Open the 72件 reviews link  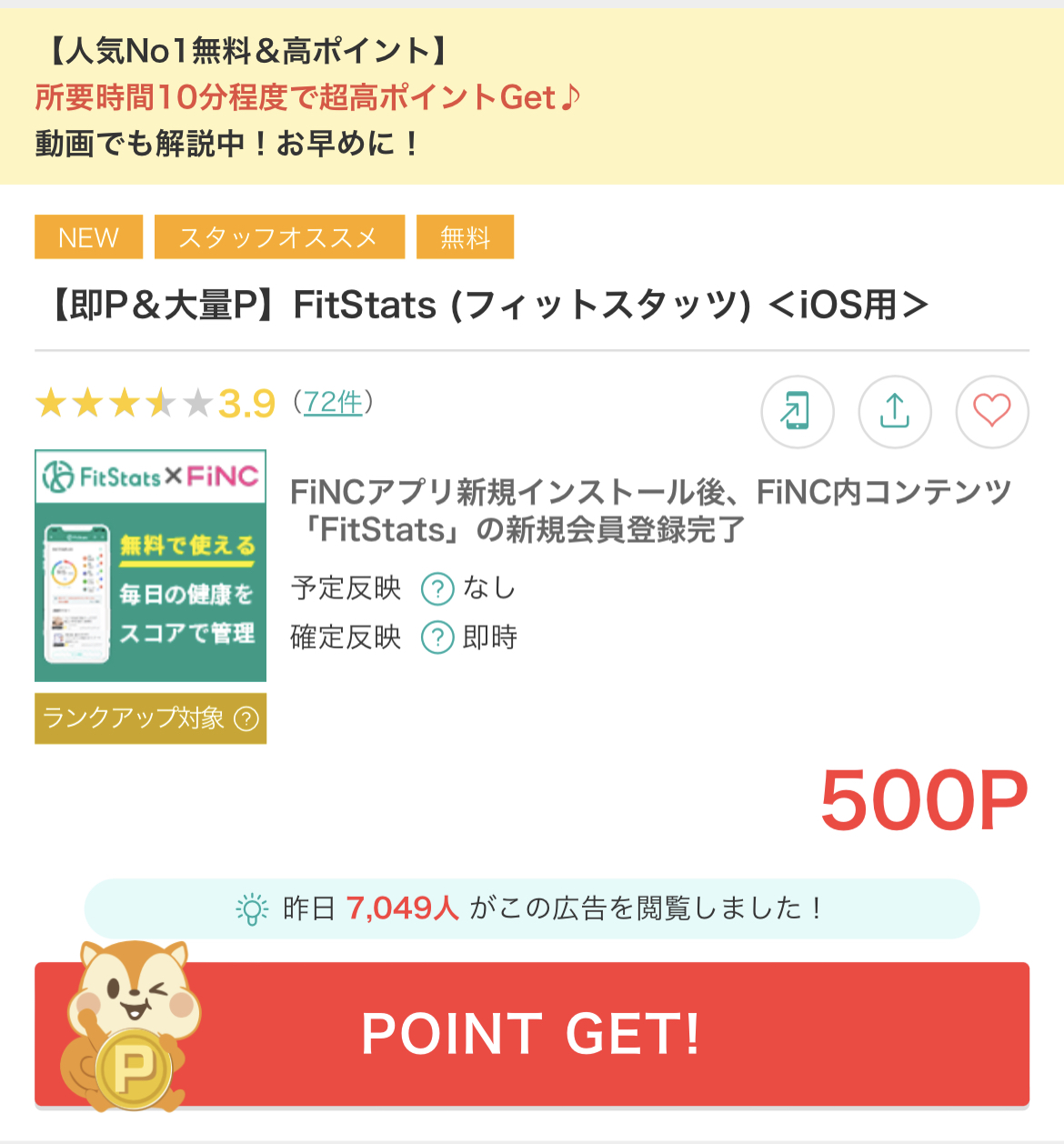(333, 402)
